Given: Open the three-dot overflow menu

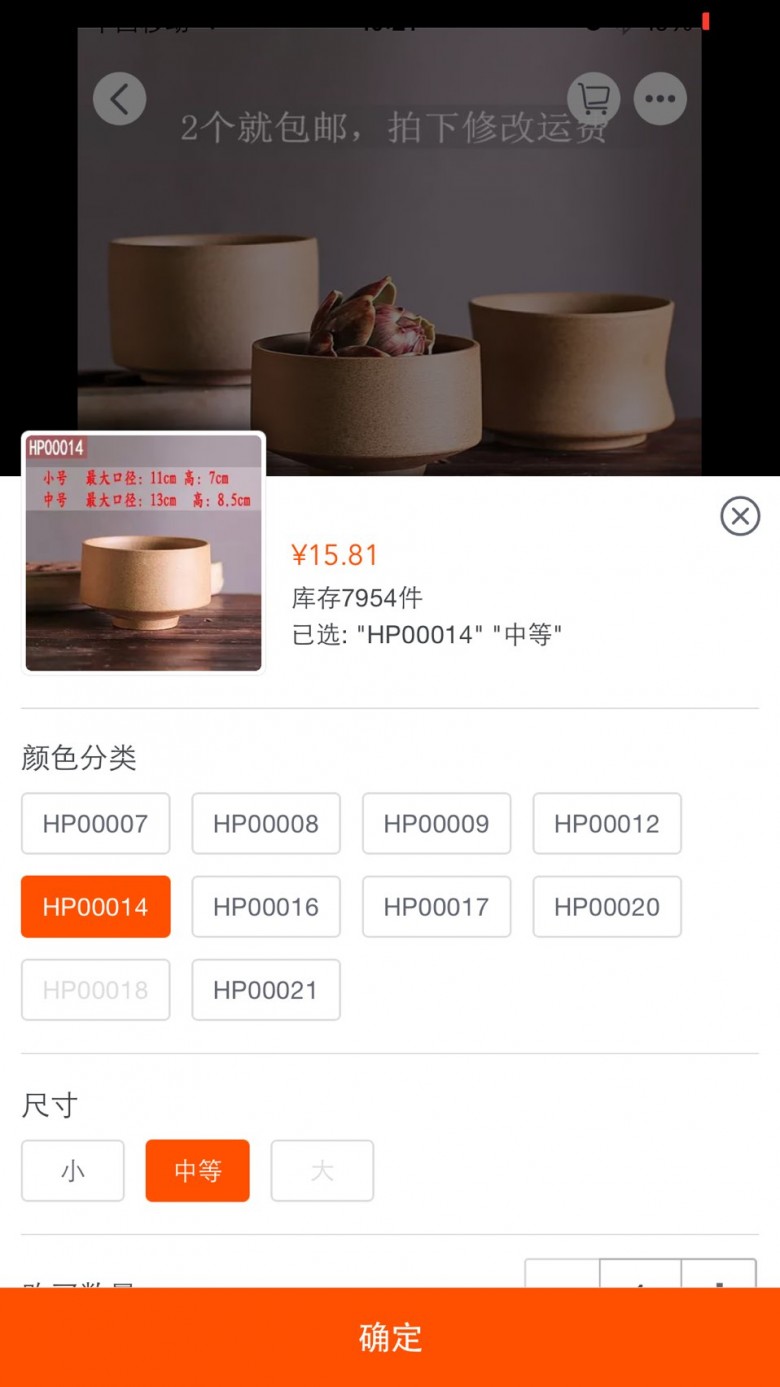Looking at the screenshot, I should pos(660,99).
